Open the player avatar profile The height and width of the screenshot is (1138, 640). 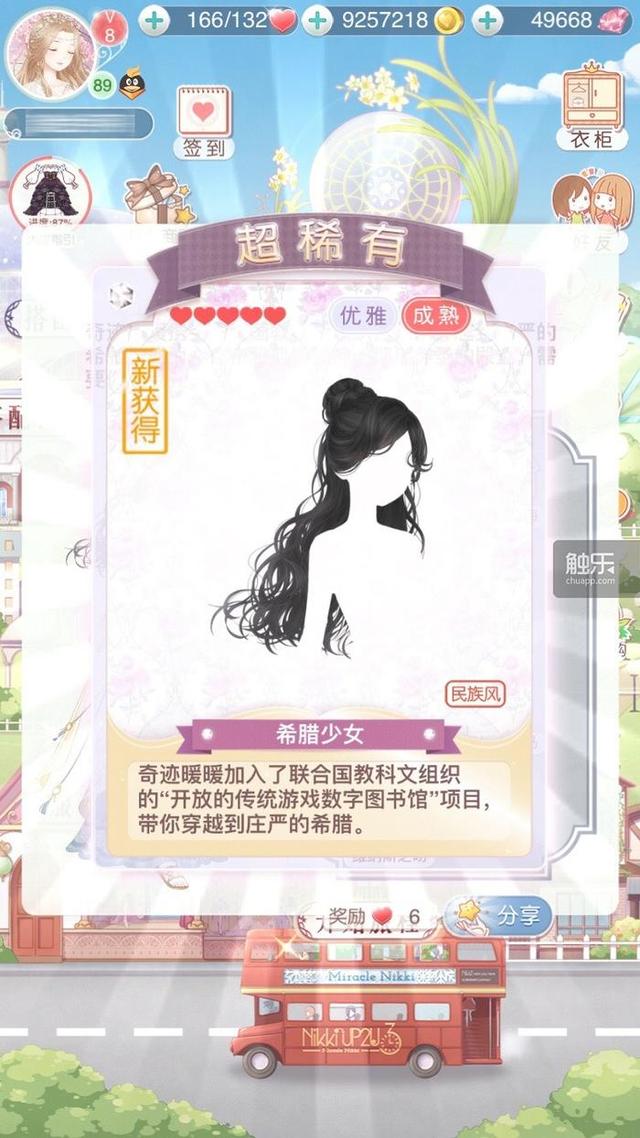[50, 54]
